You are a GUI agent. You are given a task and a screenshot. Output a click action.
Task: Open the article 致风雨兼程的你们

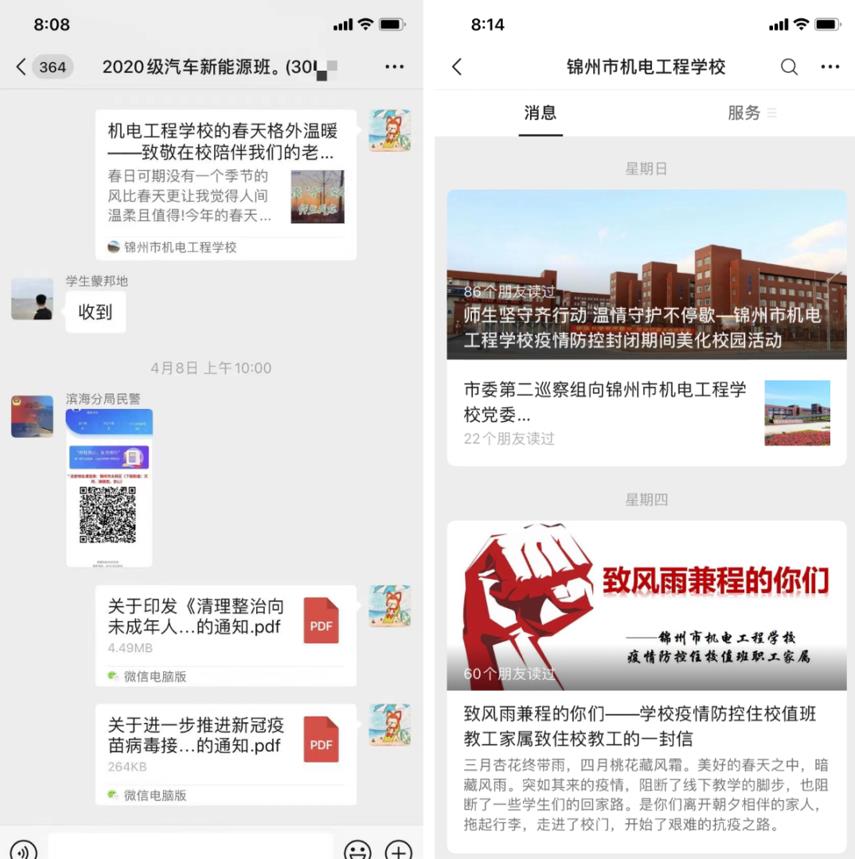[x=646, y=680]
